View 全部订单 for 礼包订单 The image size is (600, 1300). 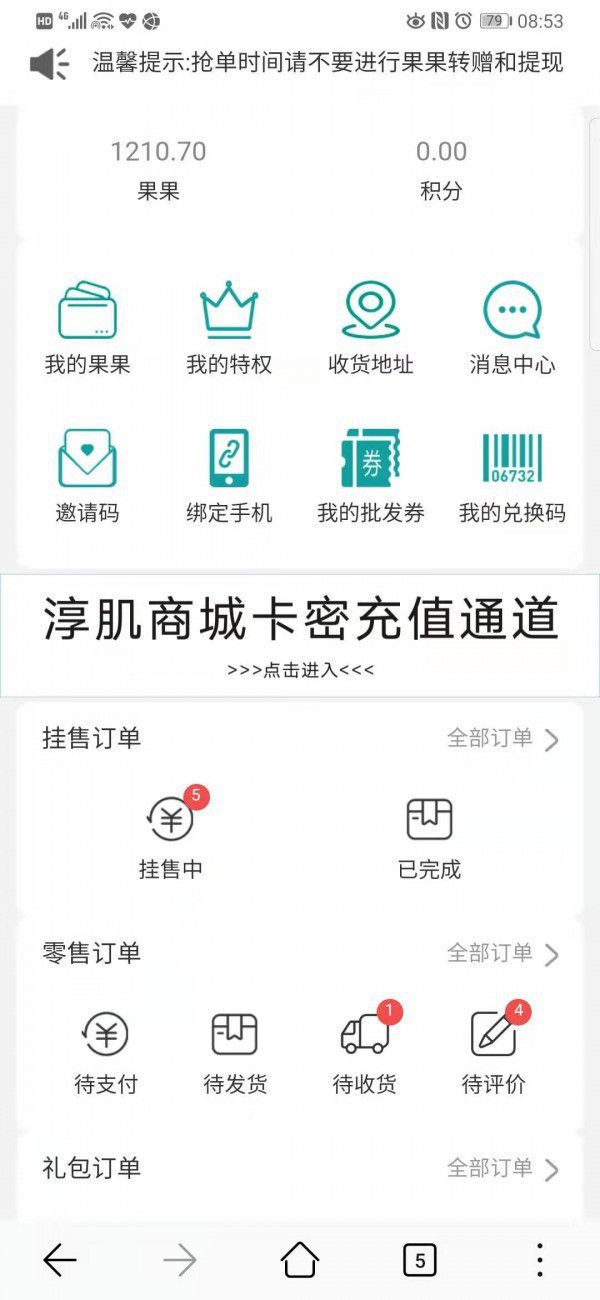click(502, 1168)
